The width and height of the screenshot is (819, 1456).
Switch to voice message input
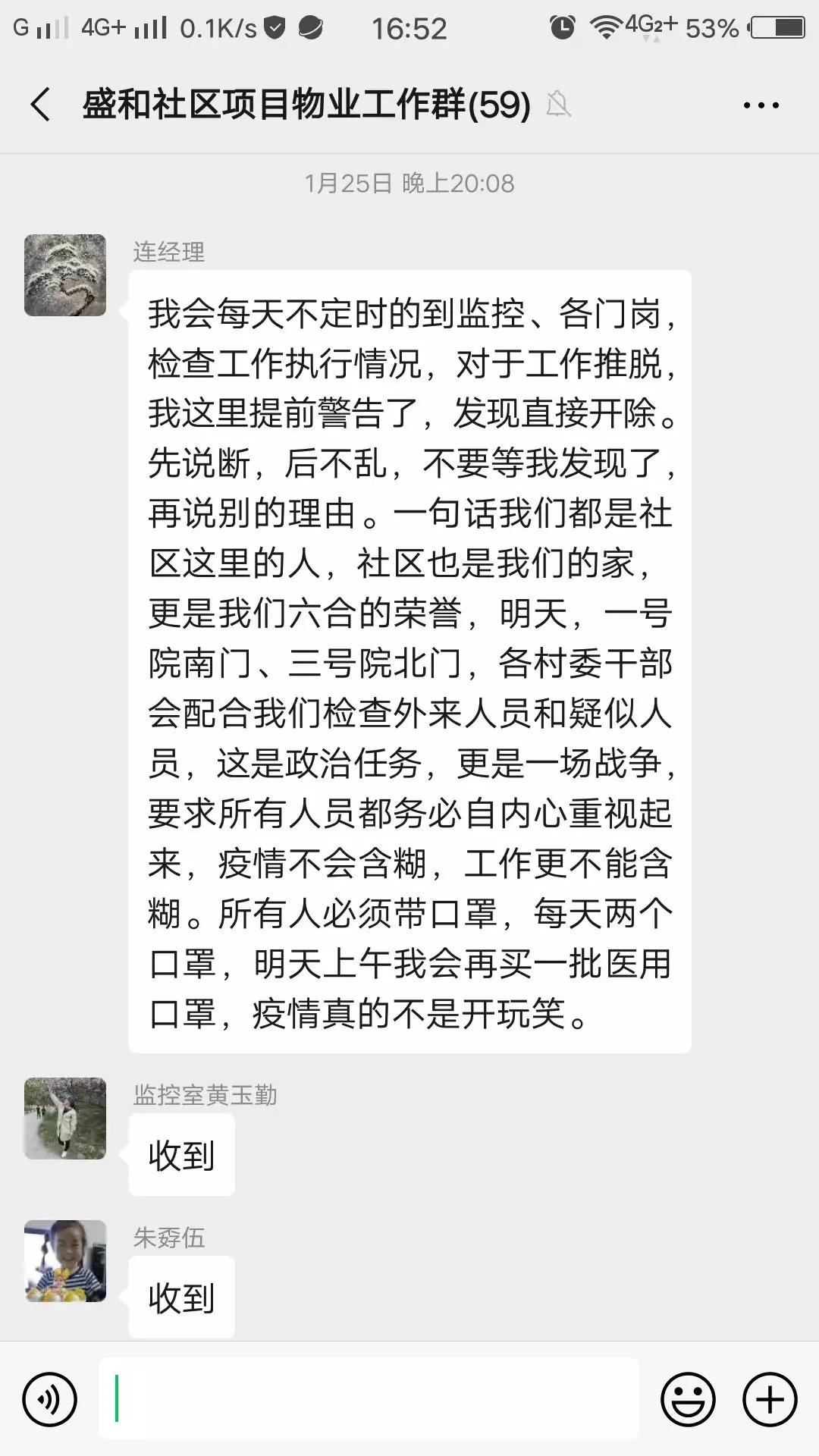[50, 1398]
